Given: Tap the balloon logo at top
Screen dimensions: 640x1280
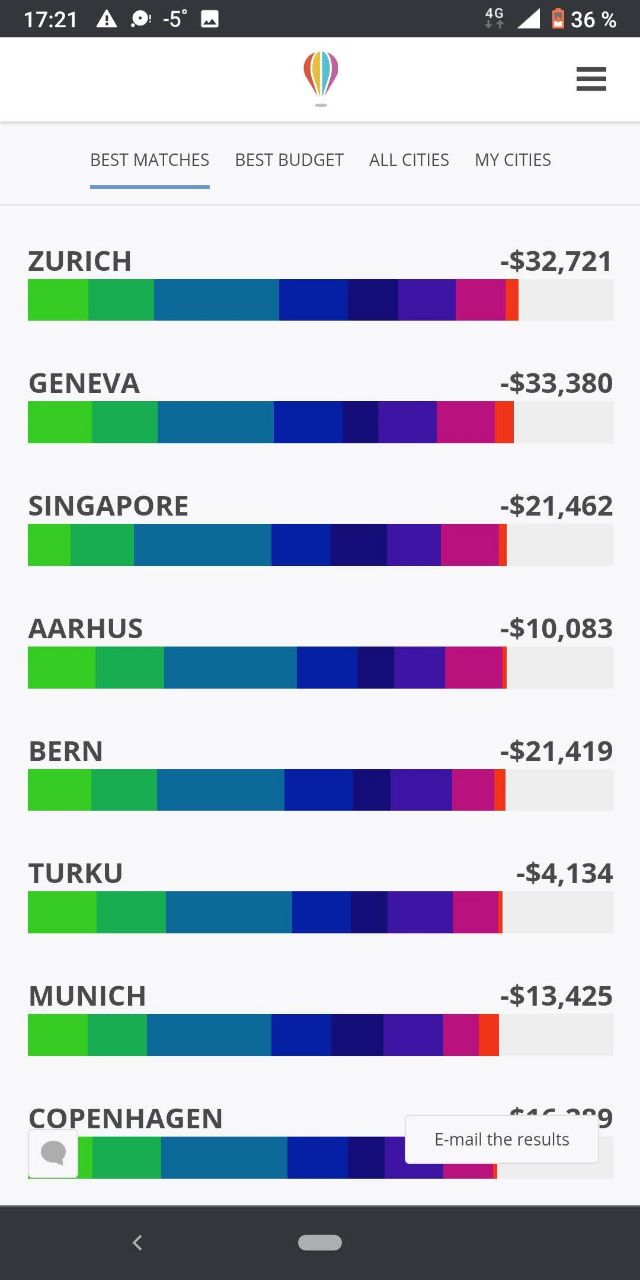Looking at the screenshot, I should pos(321,79).
